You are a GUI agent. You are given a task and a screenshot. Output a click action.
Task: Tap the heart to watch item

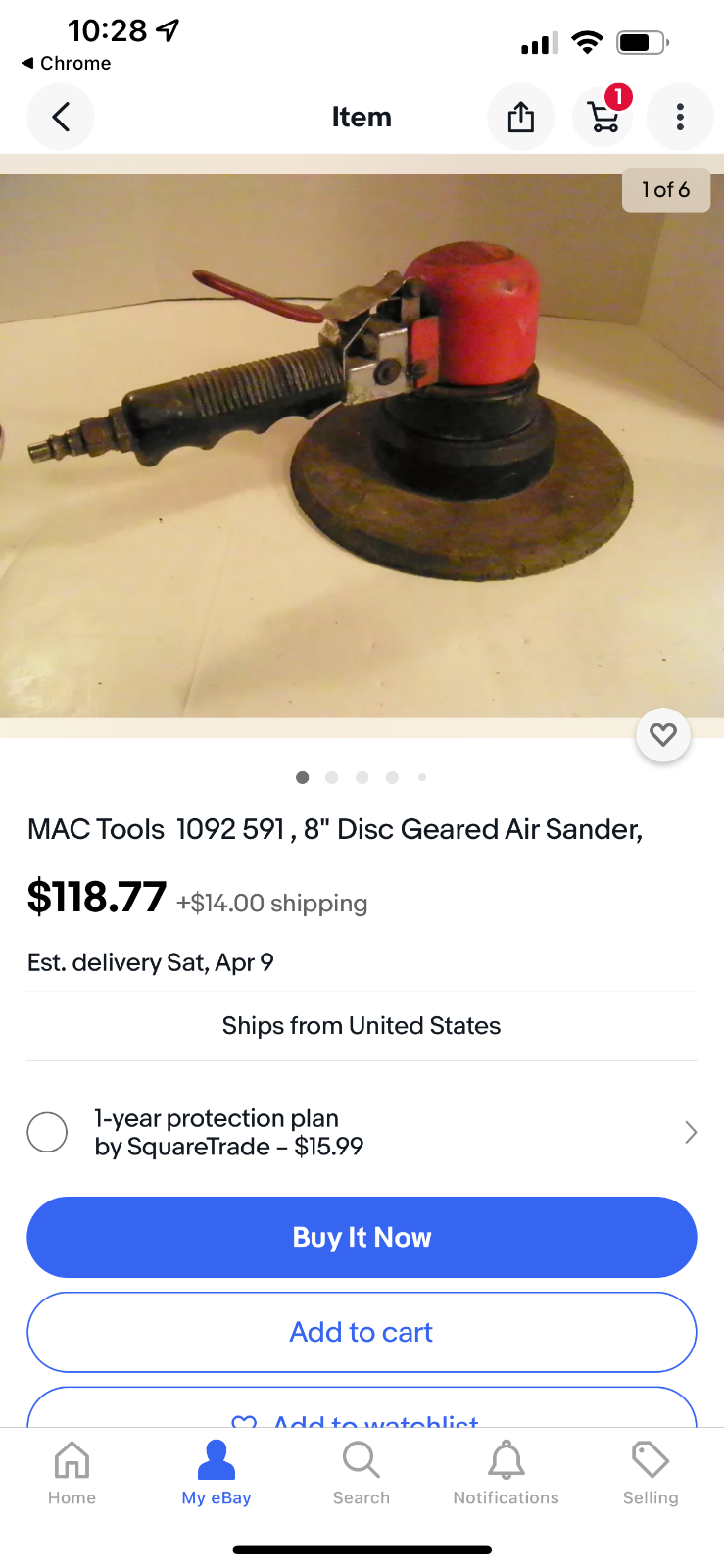(663, 735)
